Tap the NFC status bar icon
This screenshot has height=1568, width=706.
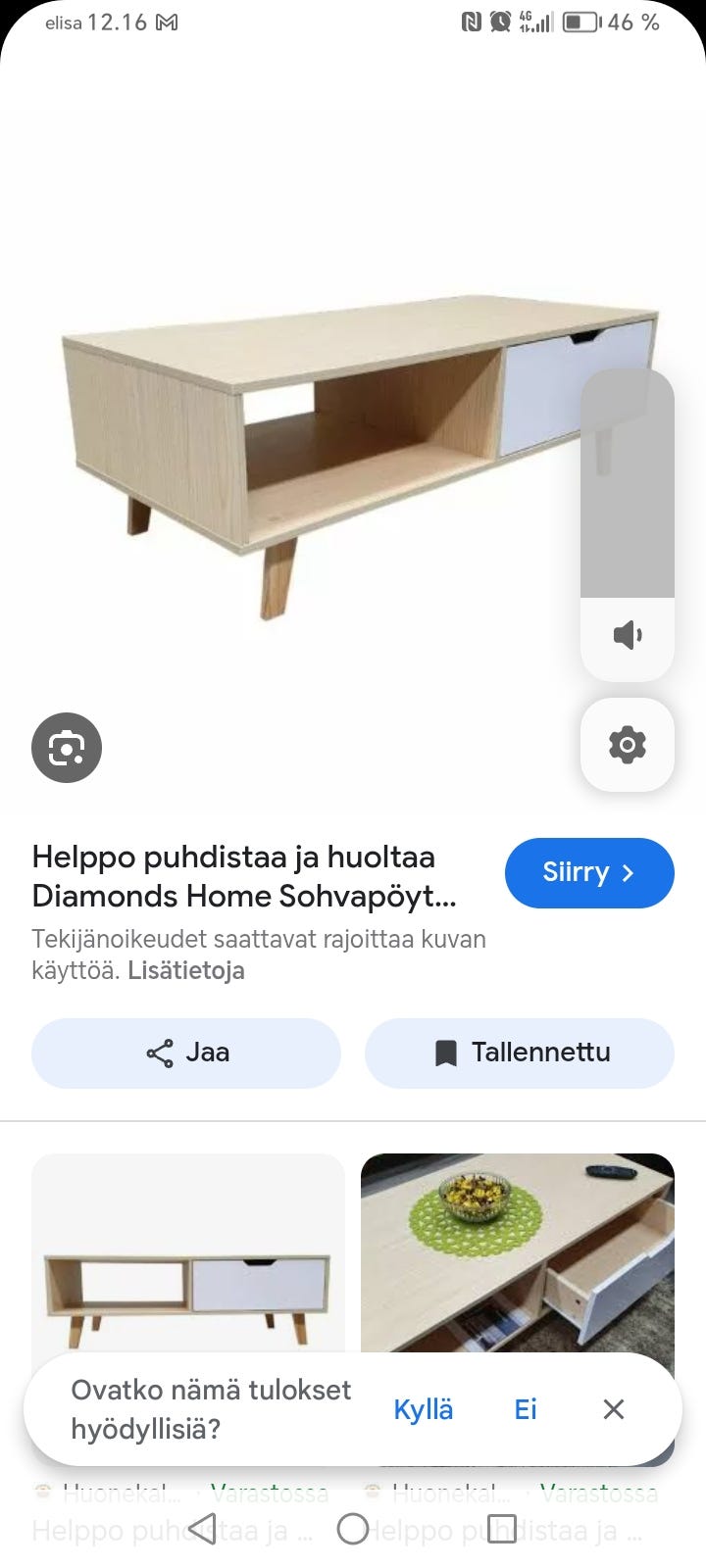(x=470, y=20)
